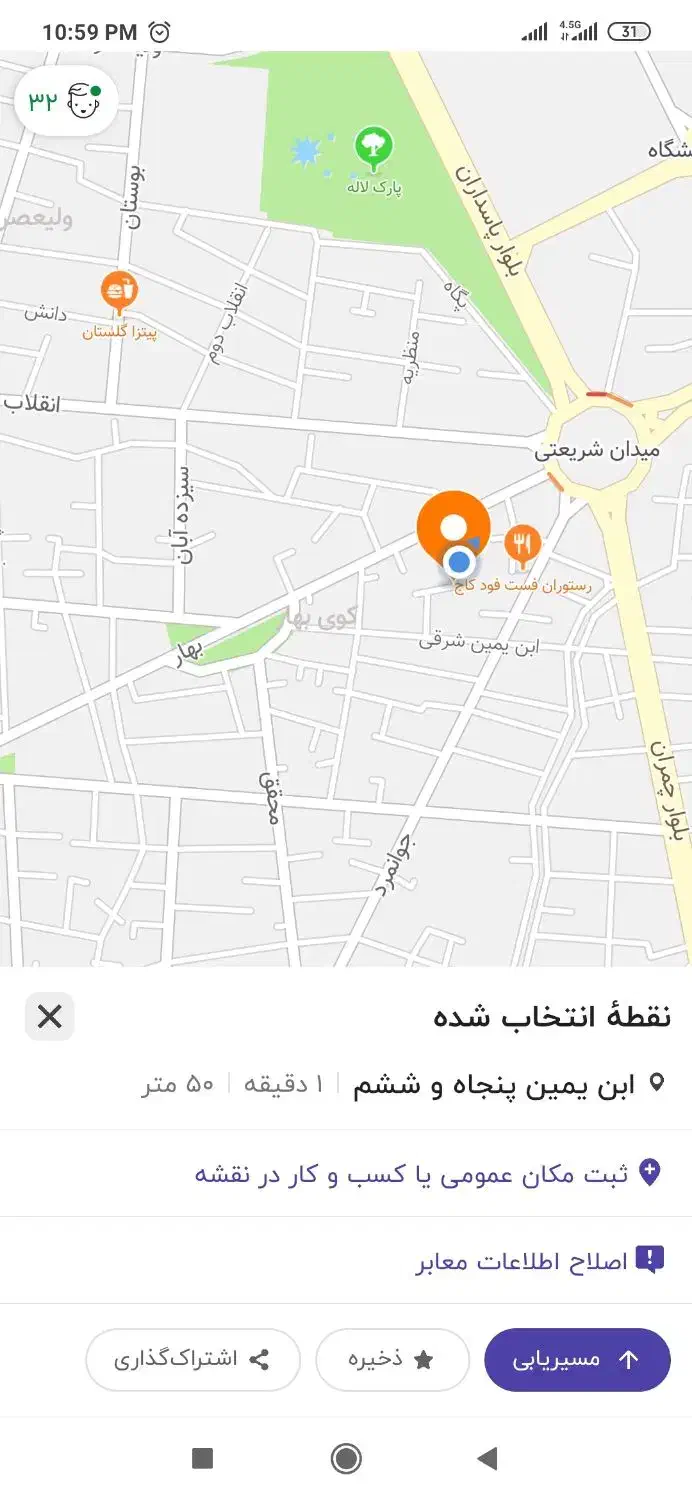Go to the system home screen
The width and height of the screenshot is (692, 1500).
pos(346,1459)
